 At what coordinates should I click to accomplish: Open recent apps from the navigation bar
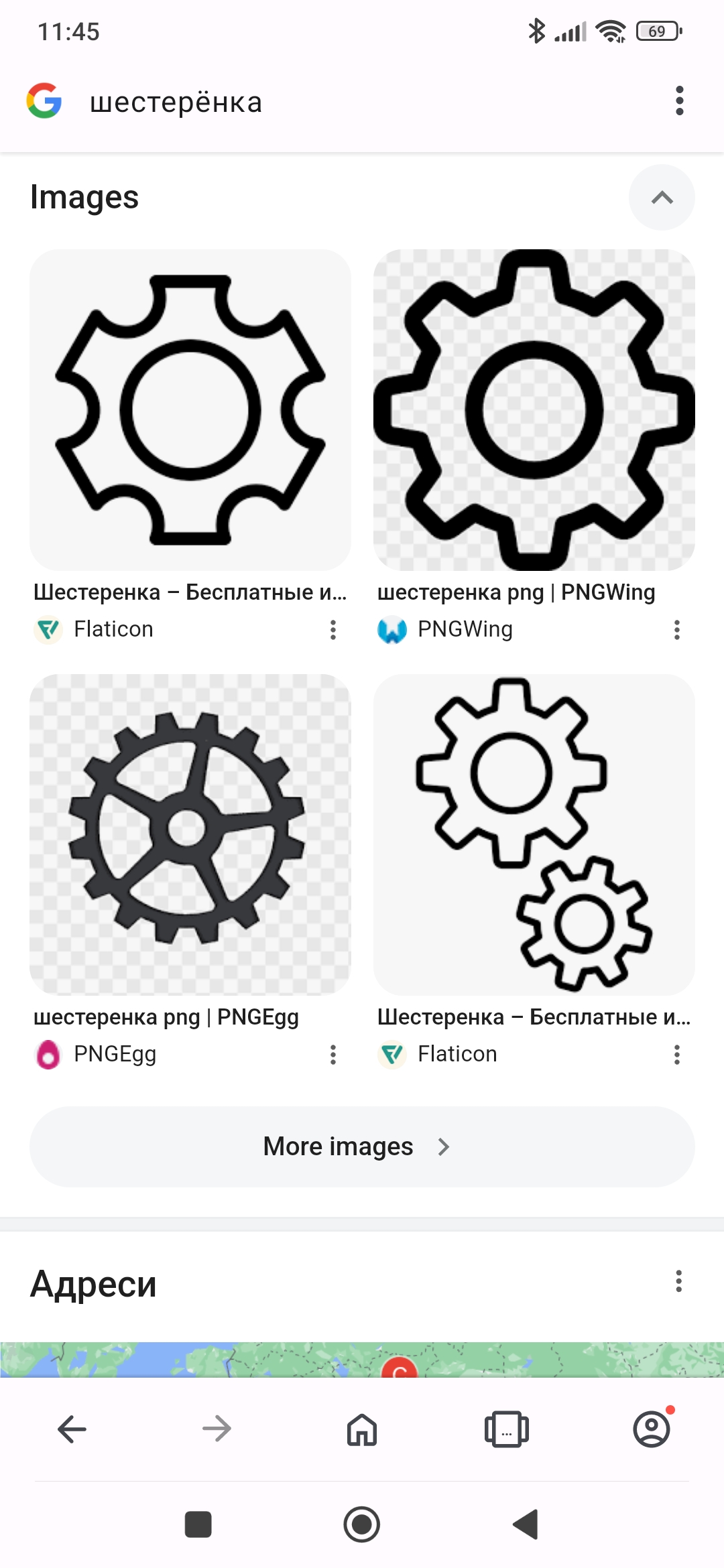pos(198,1524)
